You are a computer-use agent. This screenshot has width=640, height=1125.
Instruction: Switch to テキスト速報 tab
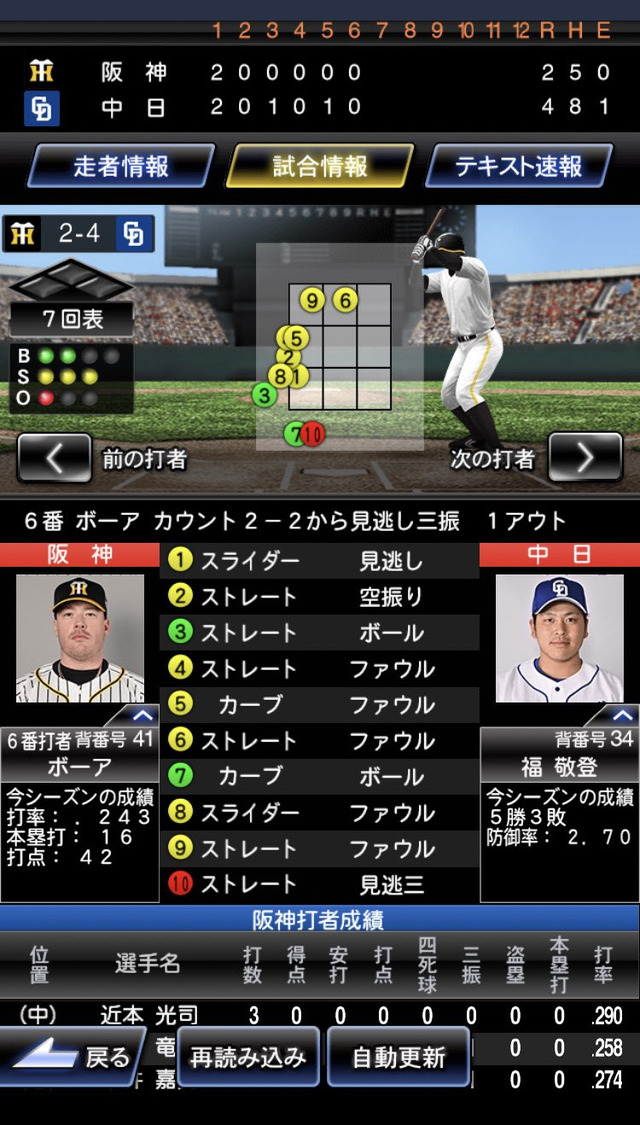click(519, 166)
